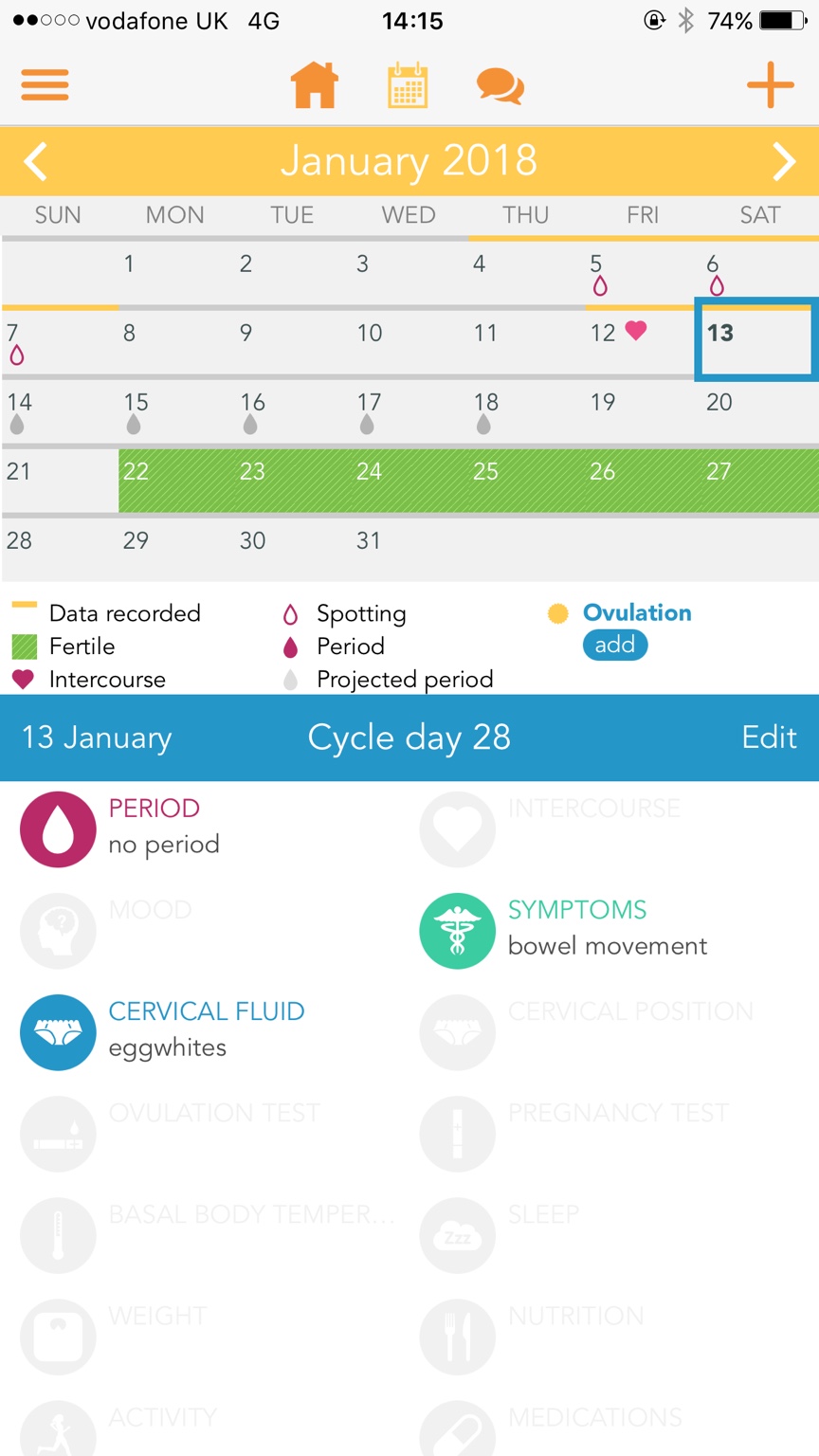Open the Cervical Fluid entry

pyautogui.click(x=59, y=1032)
